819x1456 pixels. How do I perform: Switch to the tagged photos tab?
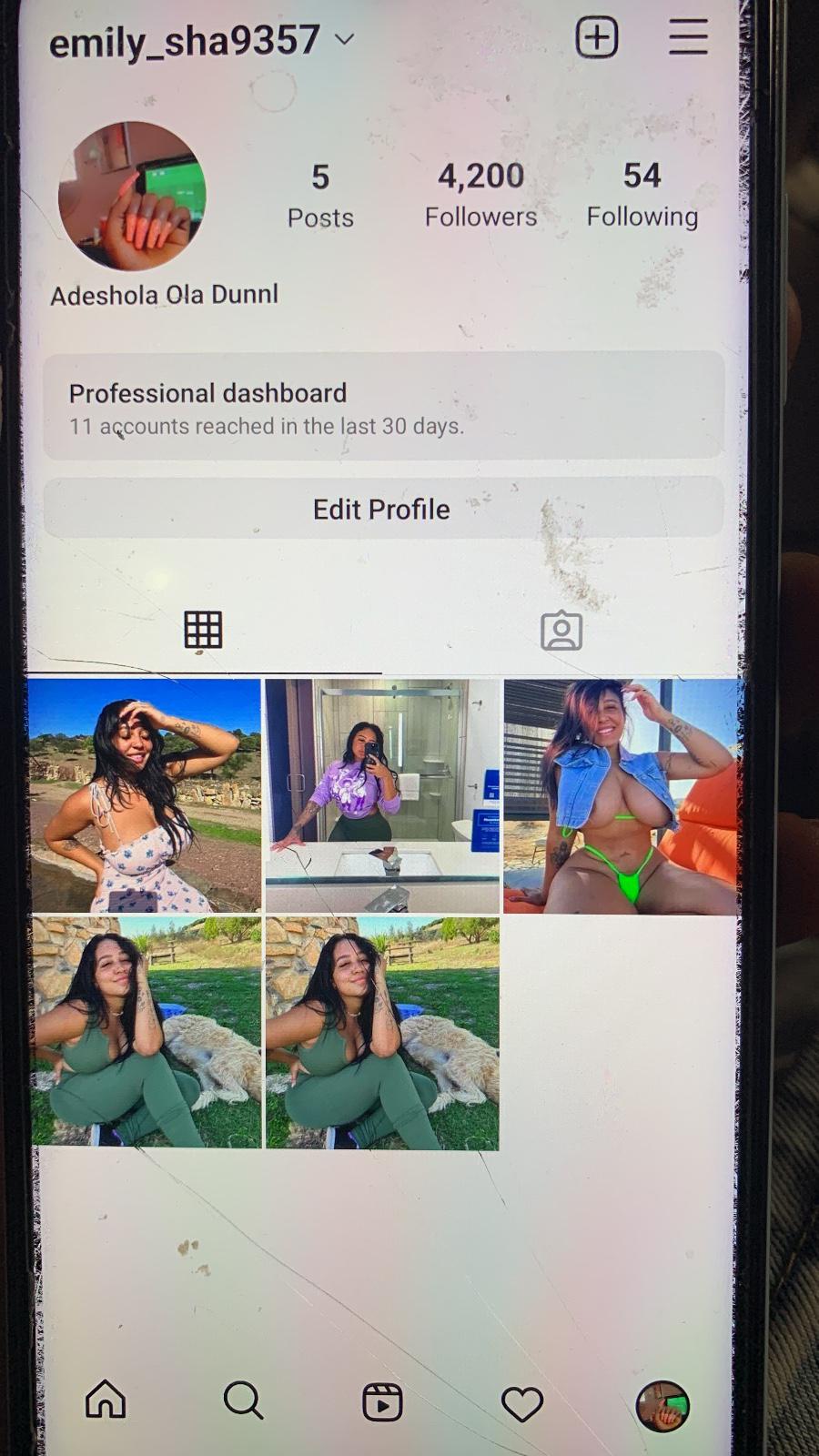(561, 631)
